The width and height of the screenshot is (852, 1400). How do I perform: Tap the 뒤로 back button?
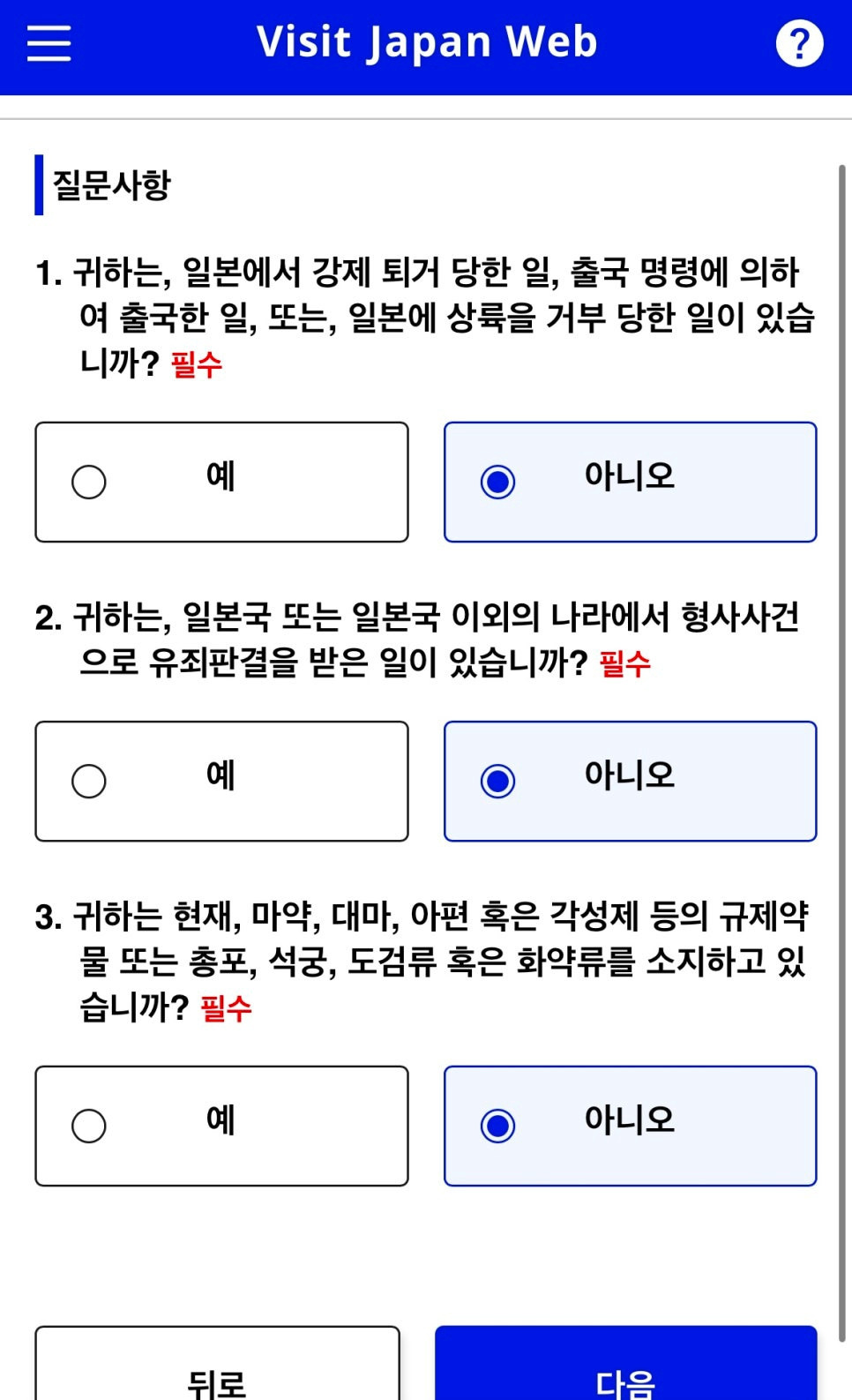point(217,1363)
